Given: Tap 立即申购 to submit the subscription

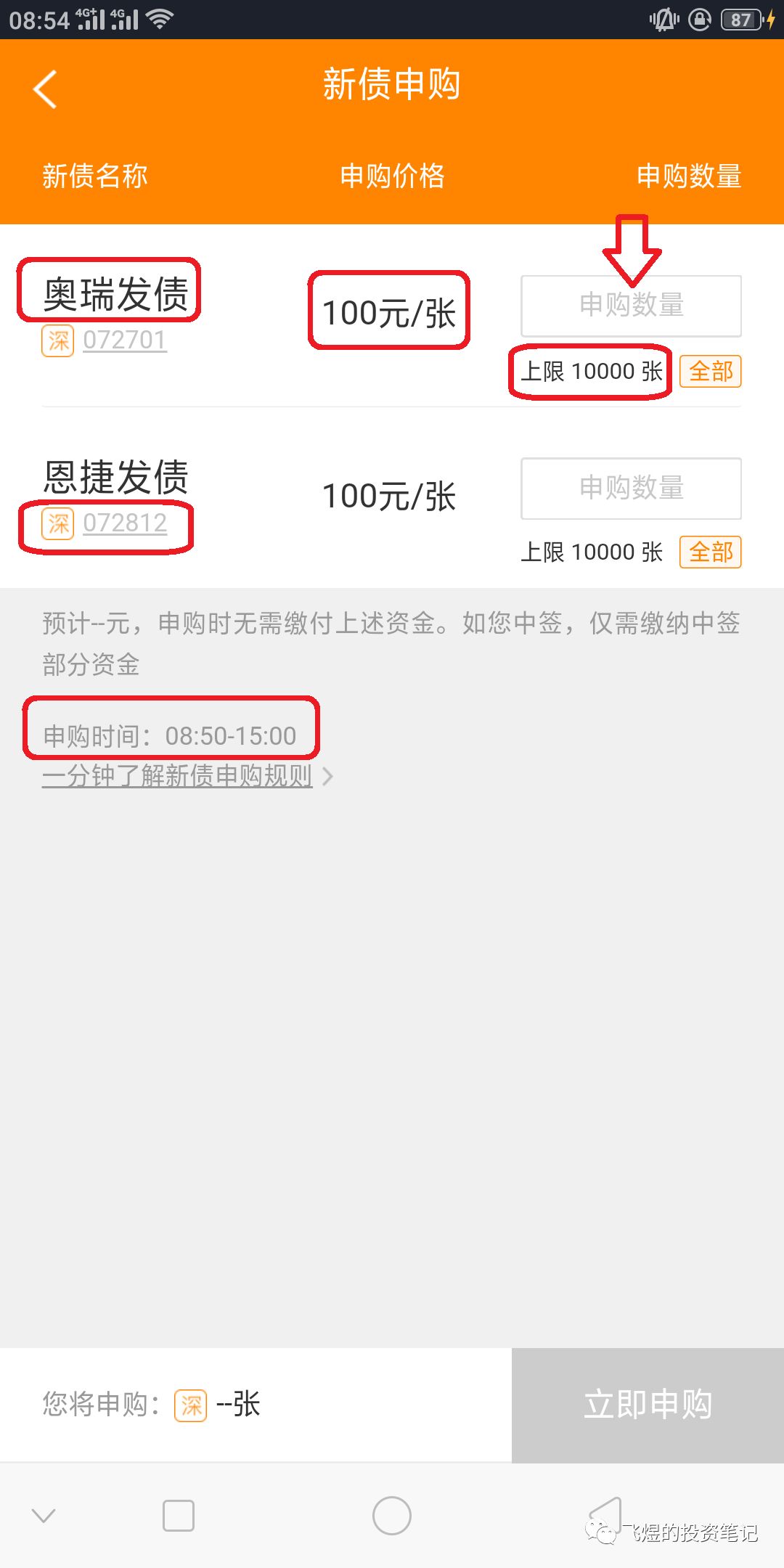Looking at the screenshot, I should 648,1405.
